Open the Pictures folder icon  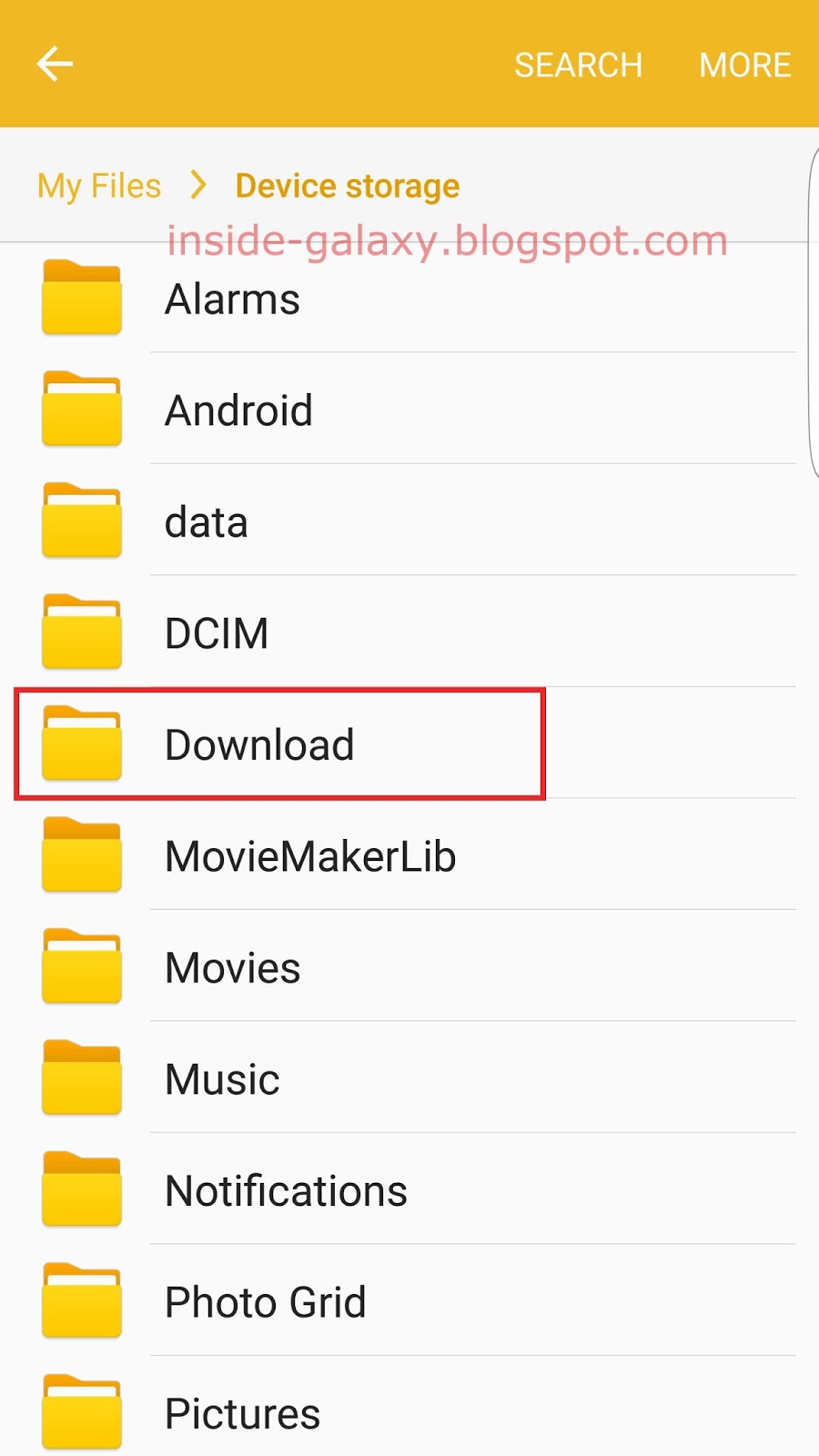coord(82,1412)
